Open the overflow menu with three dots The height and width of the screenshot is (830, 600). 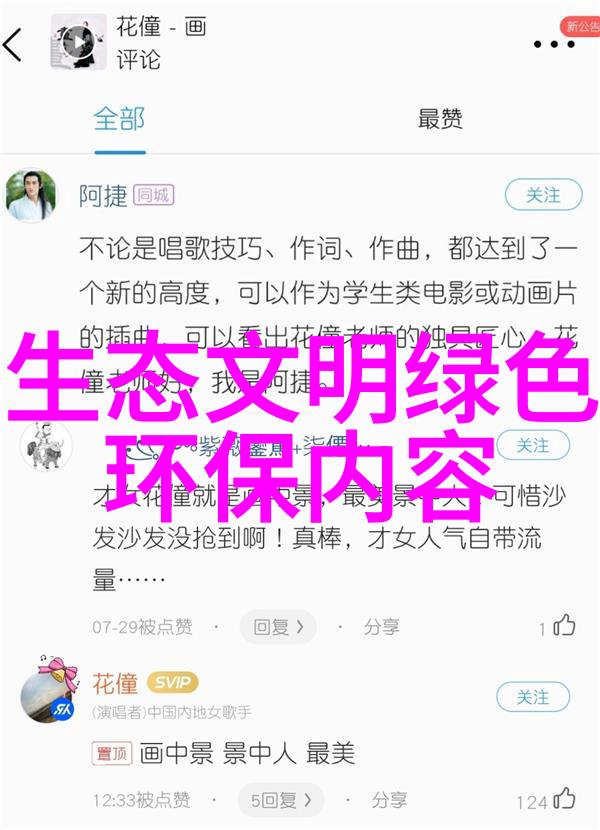pos(553,45)
